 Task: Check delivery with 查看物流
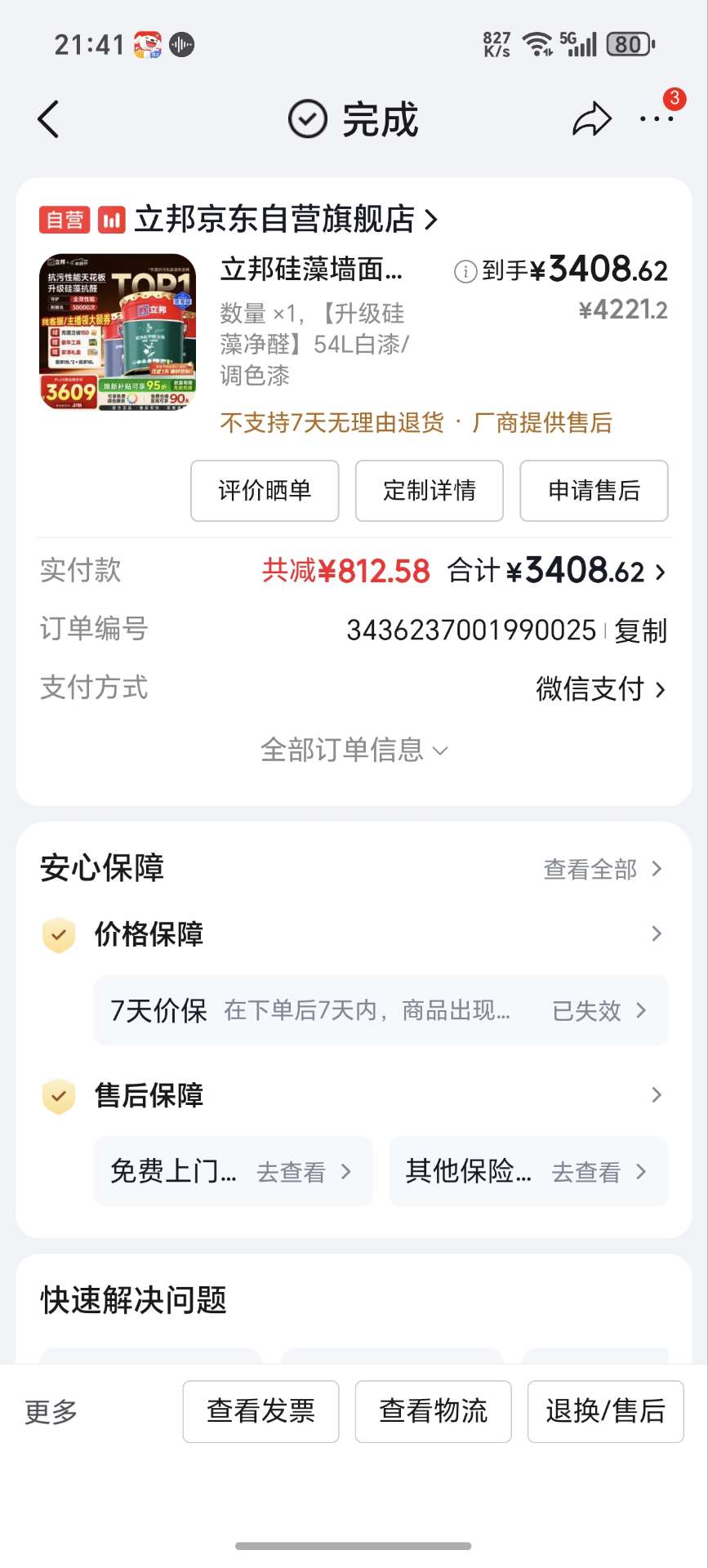(433, 1412)
